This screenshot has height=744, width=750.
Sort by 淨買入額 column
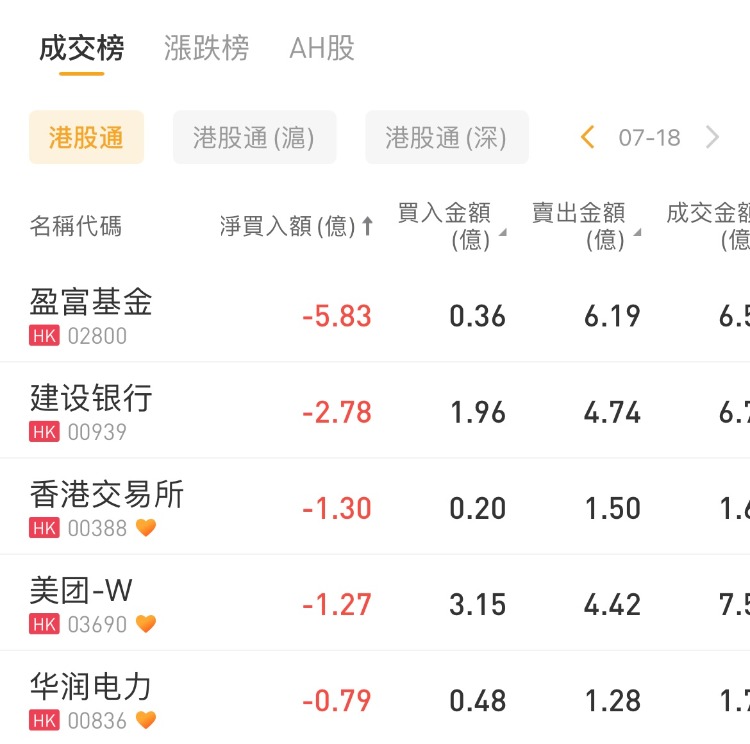tap(296, 226)
